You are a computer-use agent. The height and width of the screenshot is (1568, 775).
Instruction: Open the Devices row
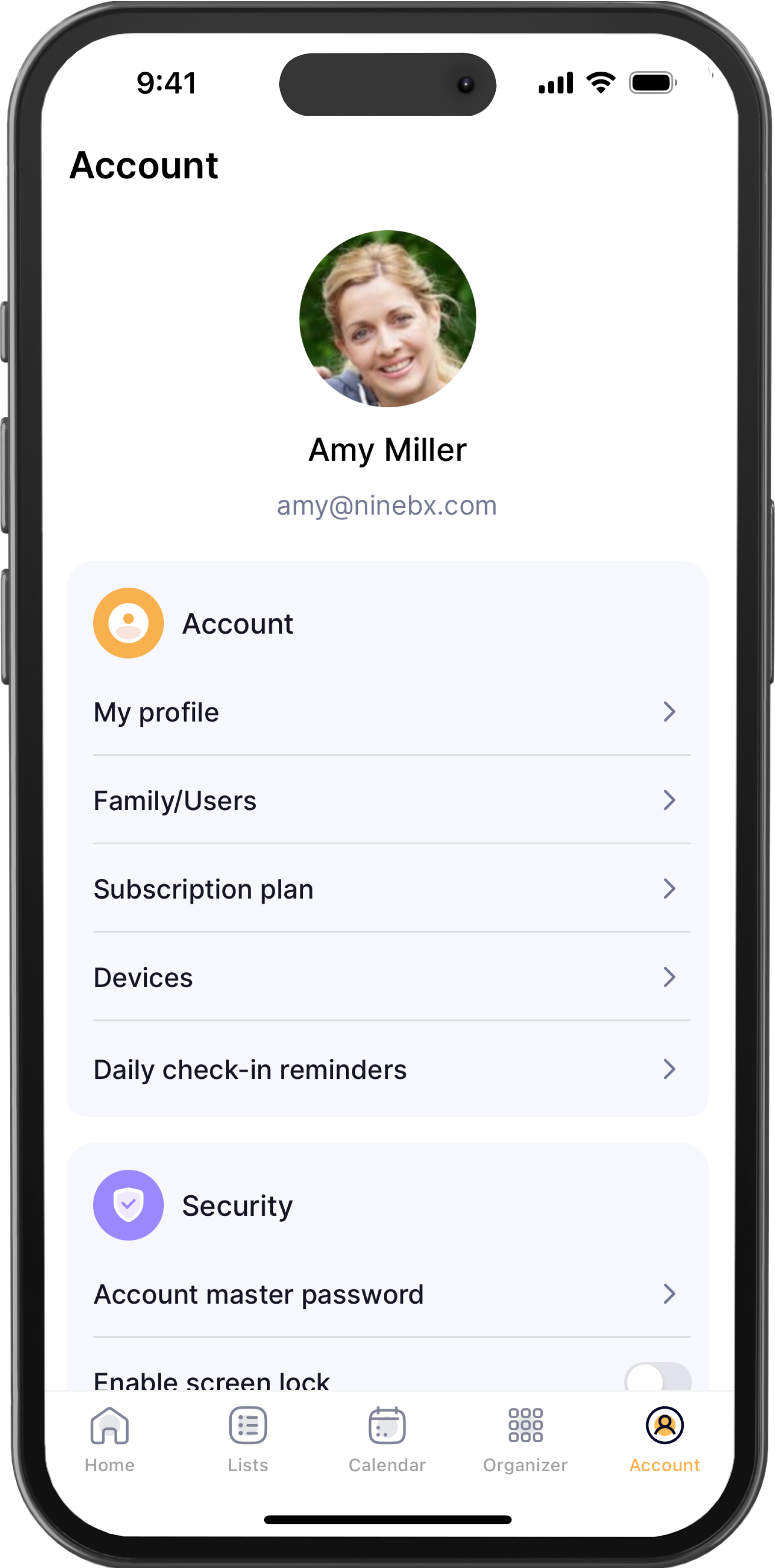tap(387, 977)
